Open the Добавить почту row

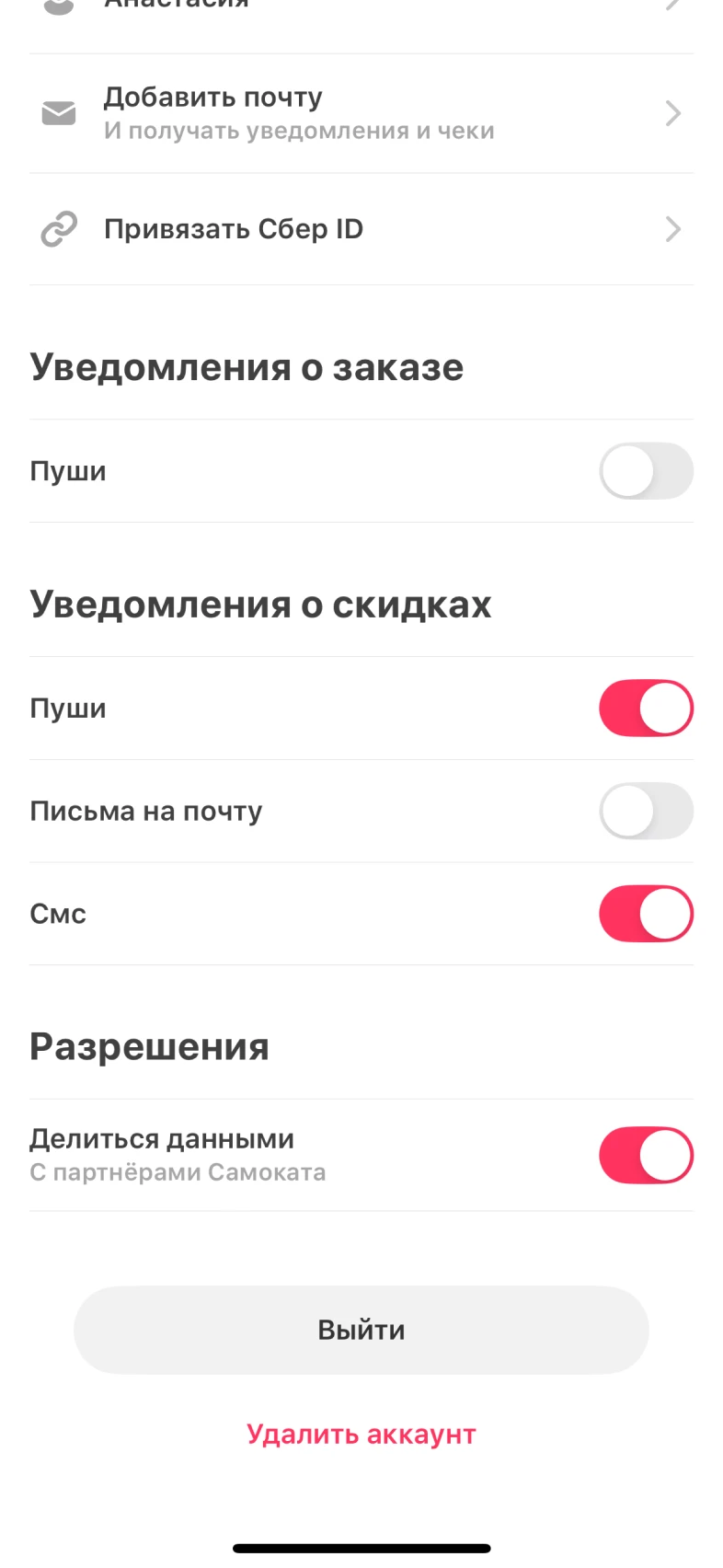(361, 114)
